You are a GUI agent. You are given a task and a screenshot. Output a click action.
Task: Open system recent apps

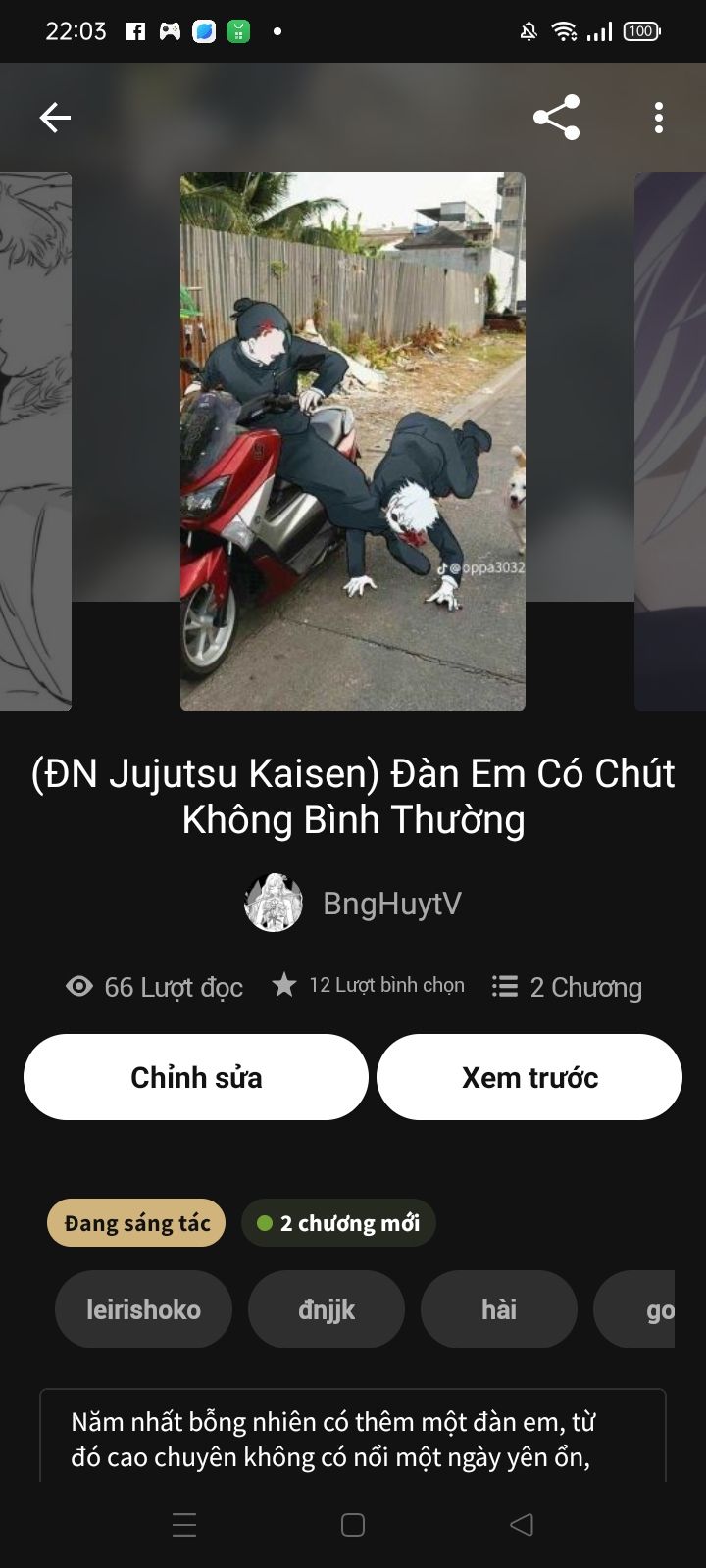coord(184,1525)
